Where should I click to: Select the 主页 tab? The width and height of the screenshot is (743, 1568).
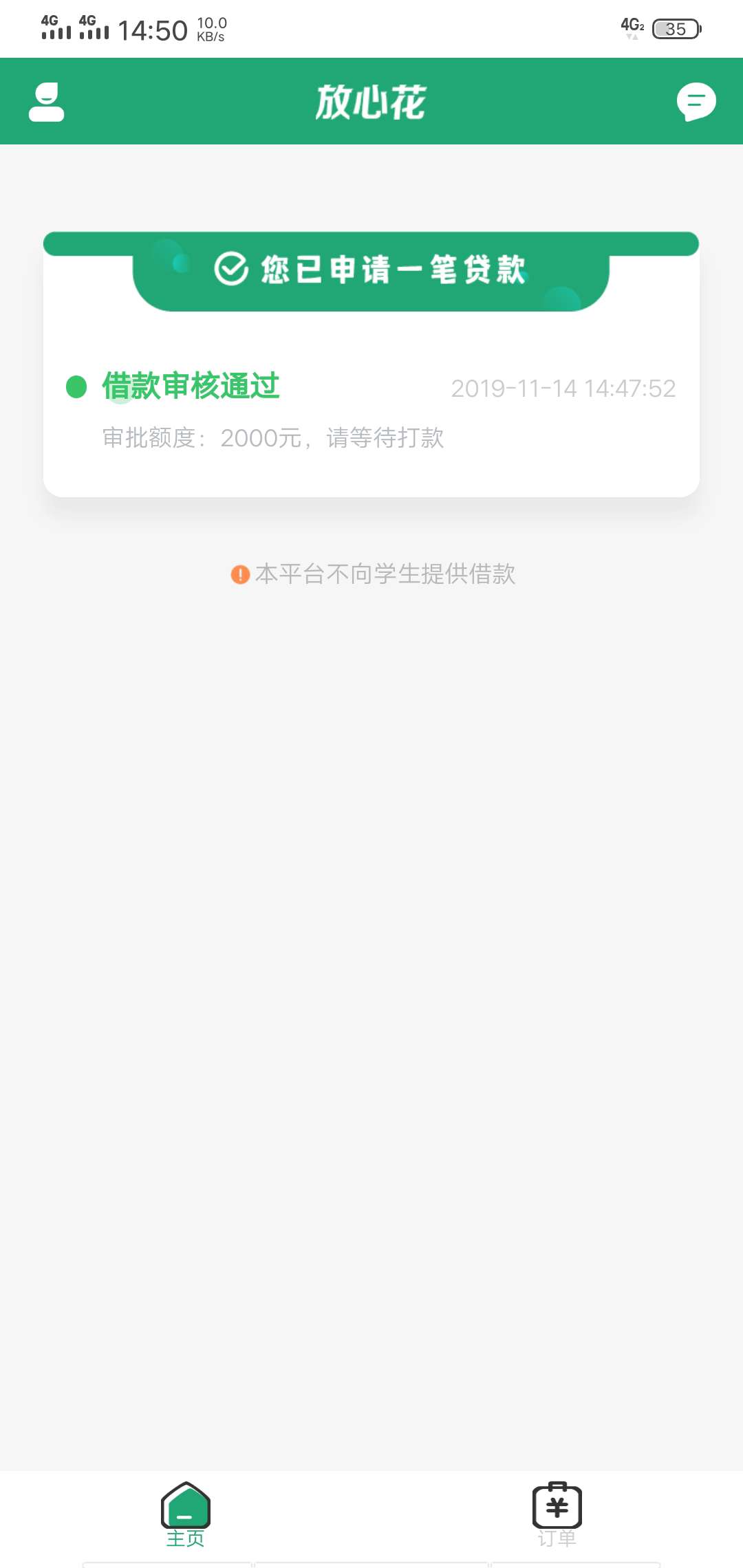coord(186,1514)
